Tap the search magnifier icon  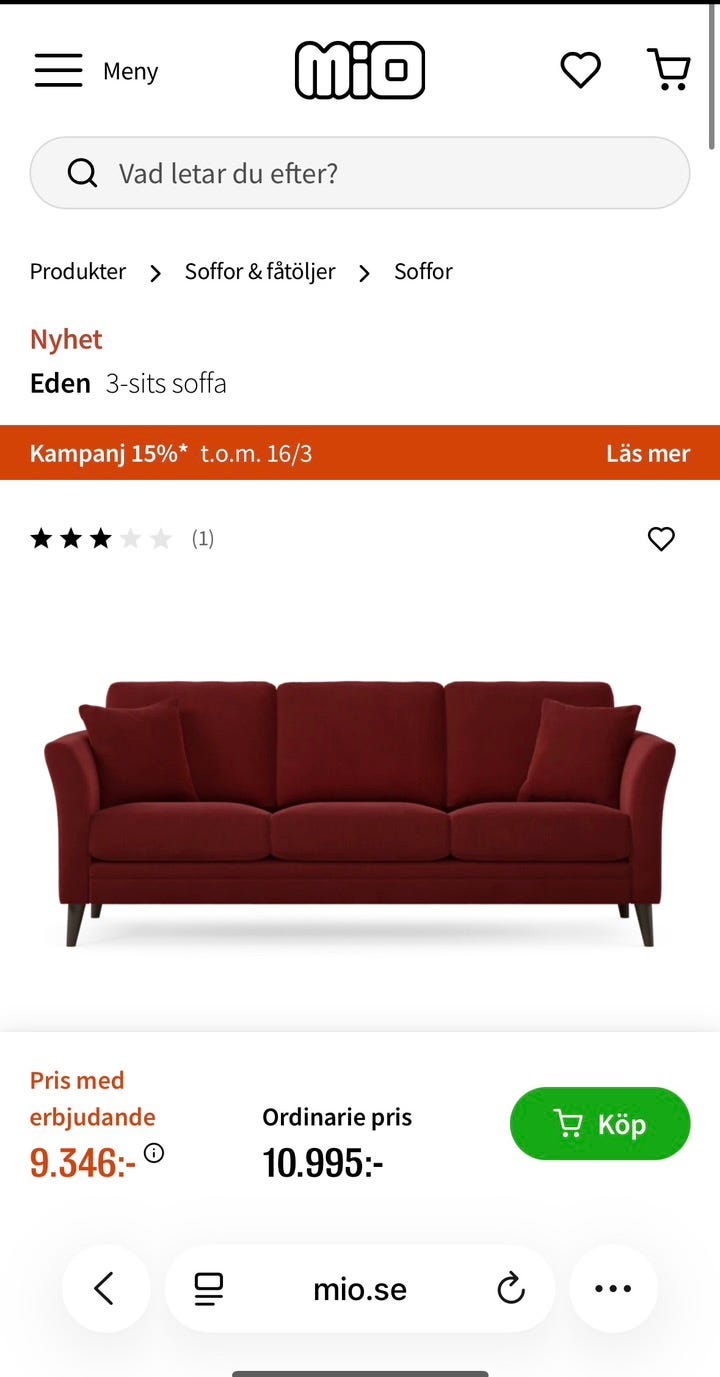pyautogui.click(x=82, y=173)
